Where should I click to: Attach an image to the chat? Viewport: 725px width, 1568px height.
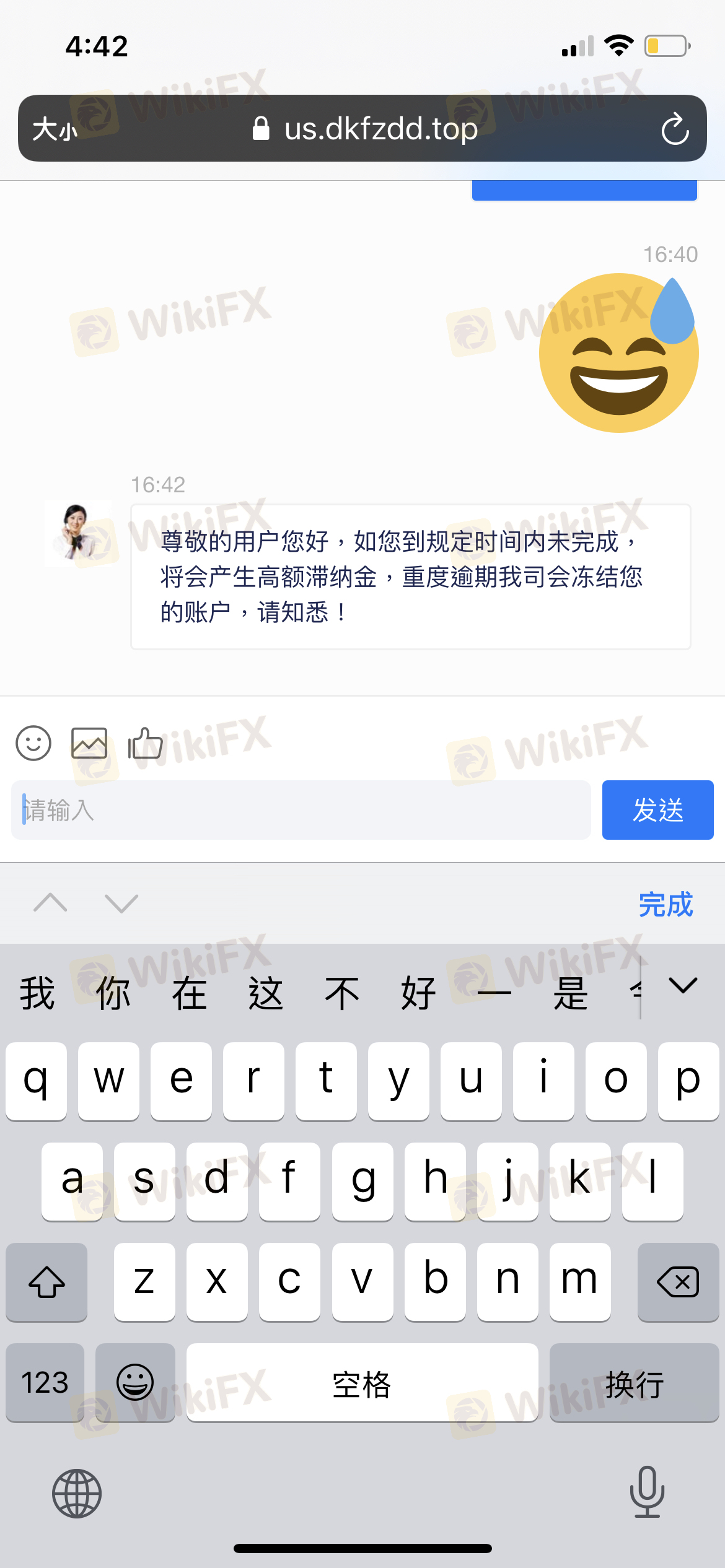(89, 743)
